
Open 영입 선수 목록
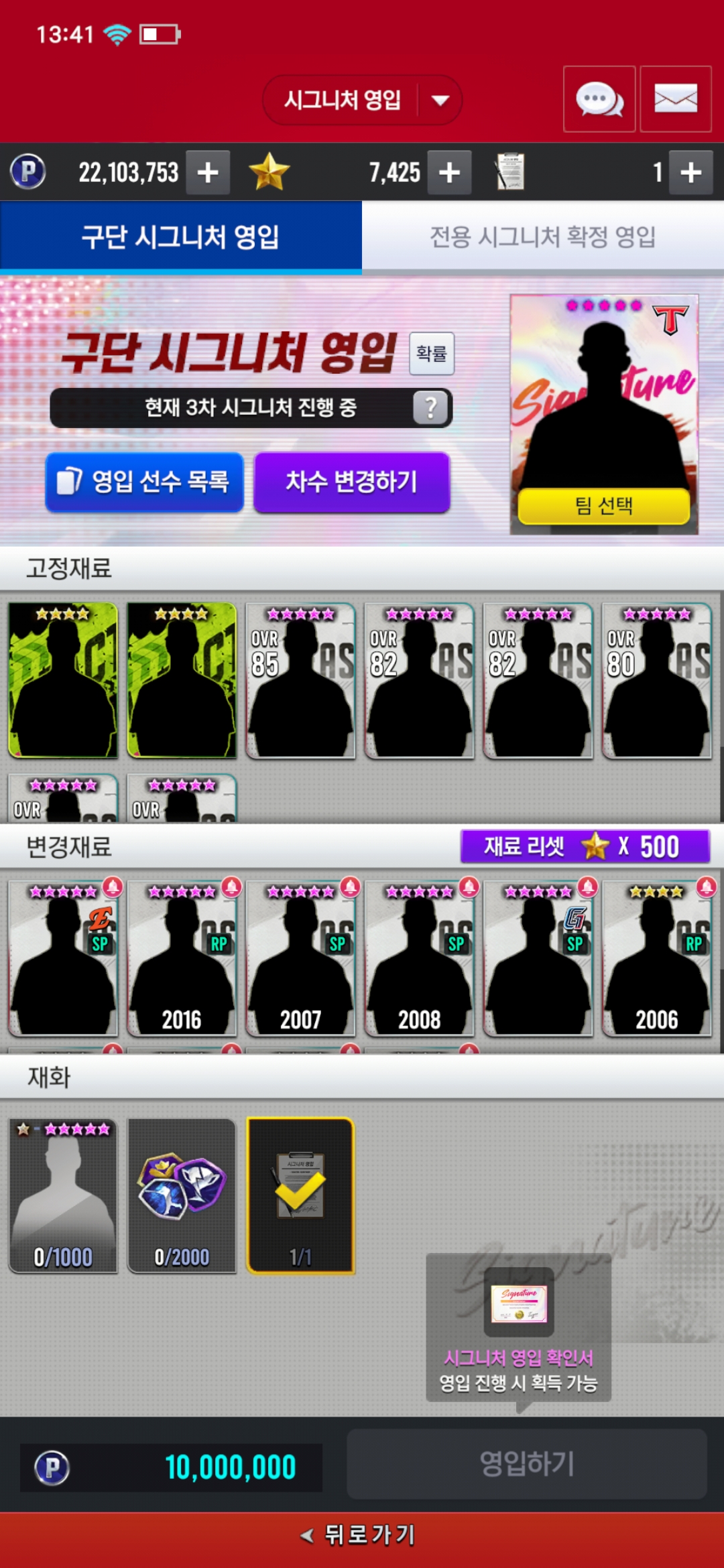[144, 482]
